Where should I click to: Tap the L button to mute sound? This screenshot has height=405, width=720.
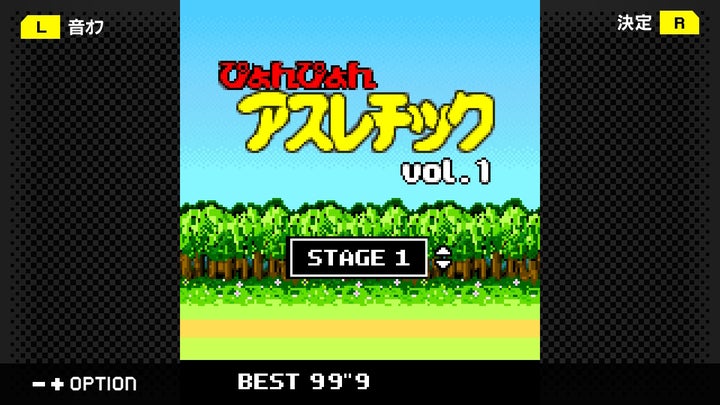[x=40, y=27]
